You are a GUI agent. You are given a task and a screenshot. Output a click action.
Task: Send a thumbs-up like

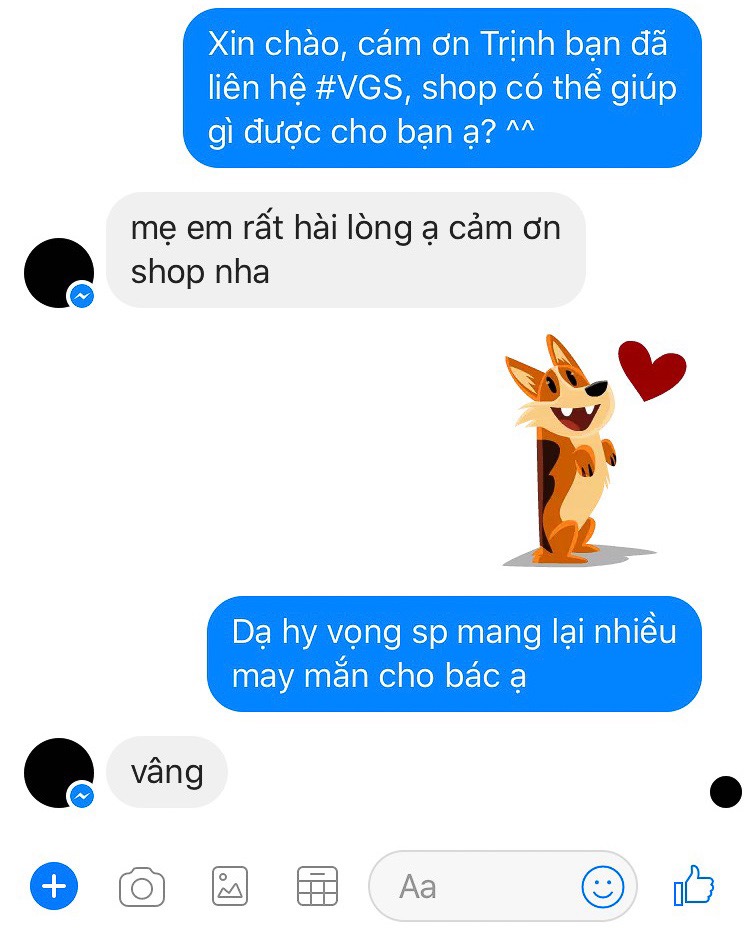tap(694, 885)
